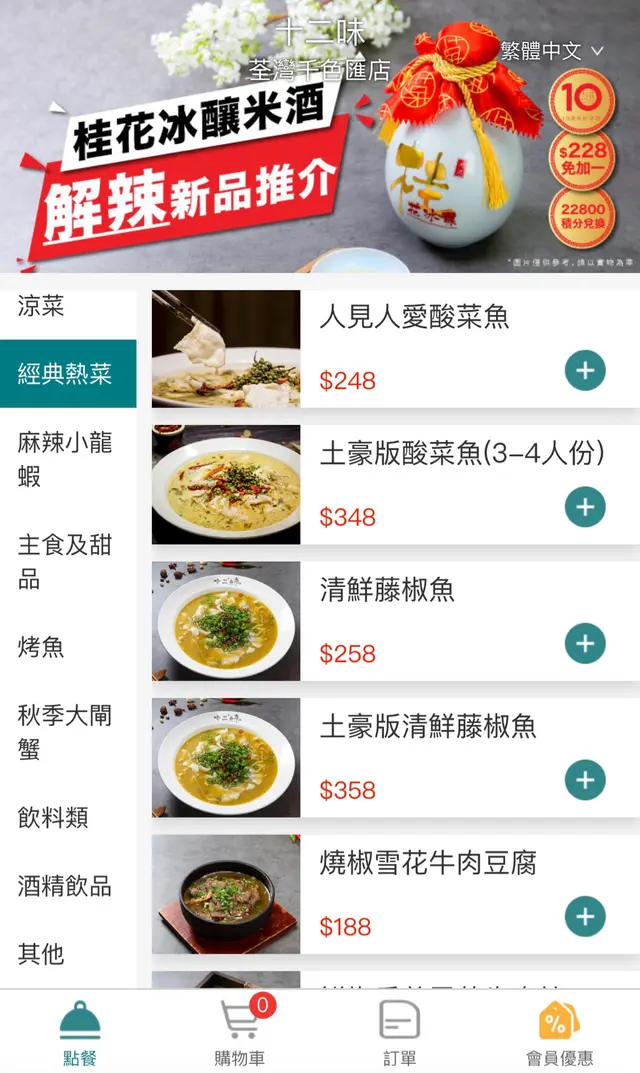The height and width of the screenshot is (1073, 640).
Task: Switch to the 訂單 orders tab
Action: point(399,1031)
